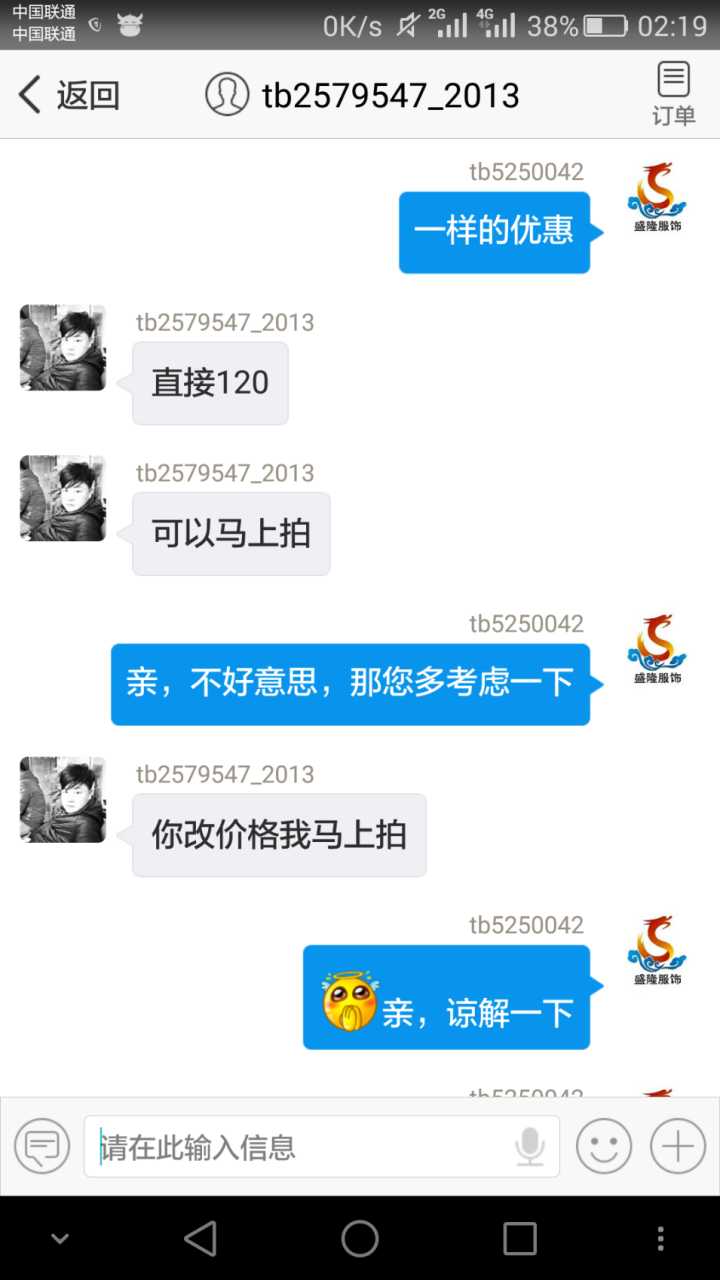Viewport: 720px width, 1280px height.
Task: Open quick phrases speech bubble icon
Action: click(42, 1146)
